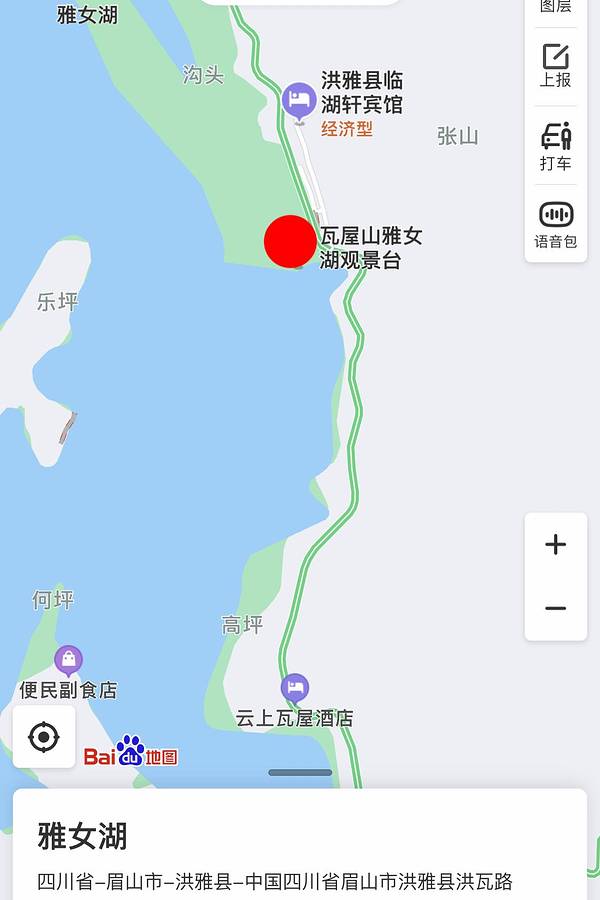
Task: Select 便民副食店 shop marker
Action: (68, 660)
